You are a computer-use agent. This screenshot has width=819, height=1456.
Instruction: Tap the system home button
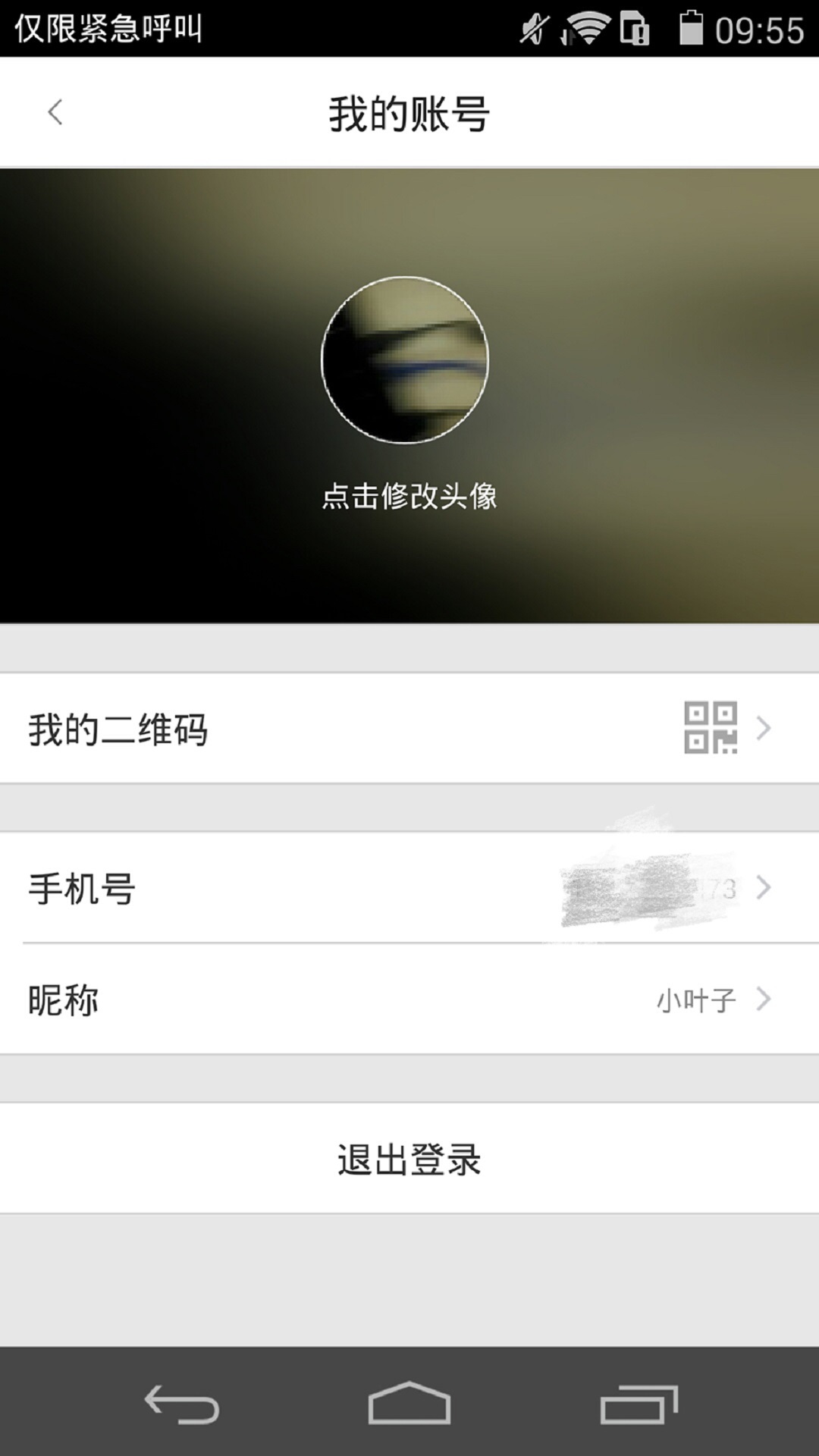tap(409, 1403)
